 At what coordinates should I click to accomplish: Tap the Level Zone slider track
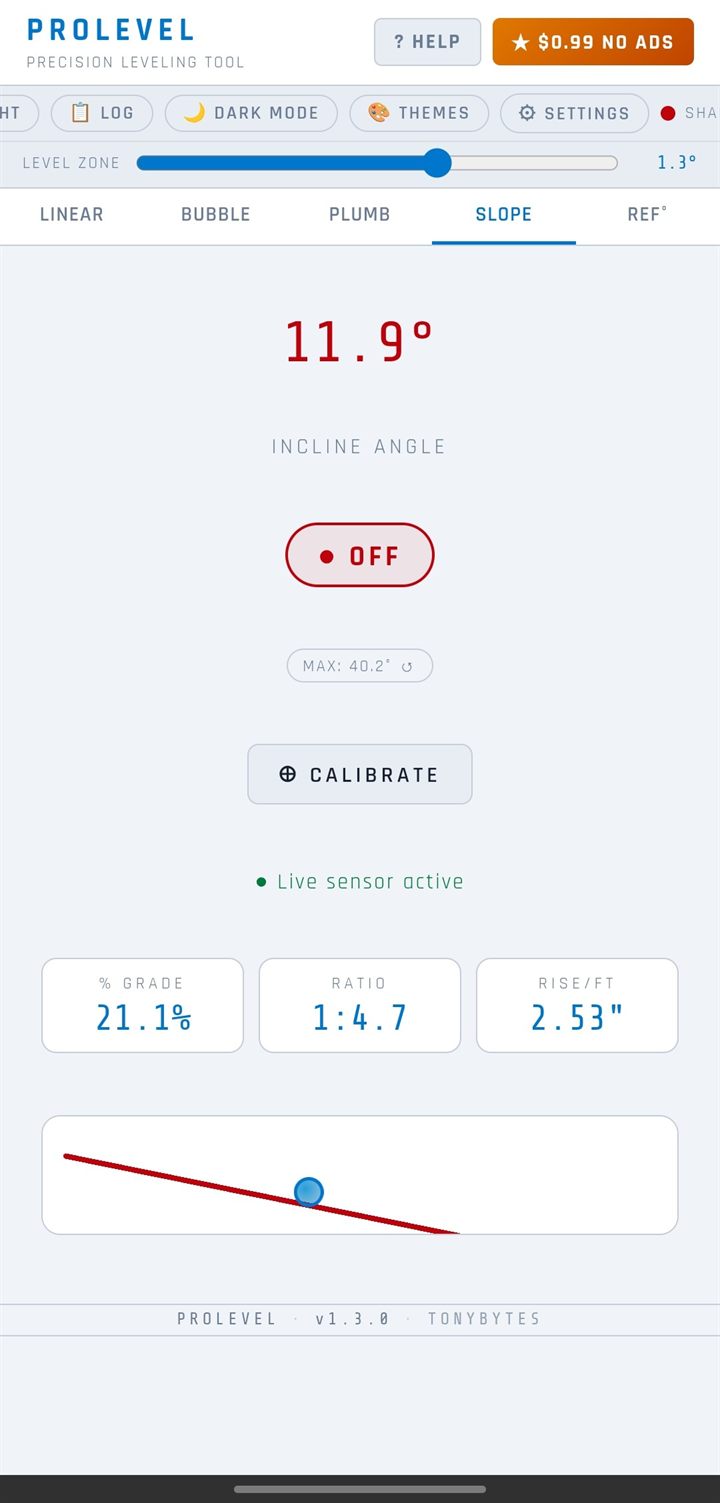pos(377,163)
